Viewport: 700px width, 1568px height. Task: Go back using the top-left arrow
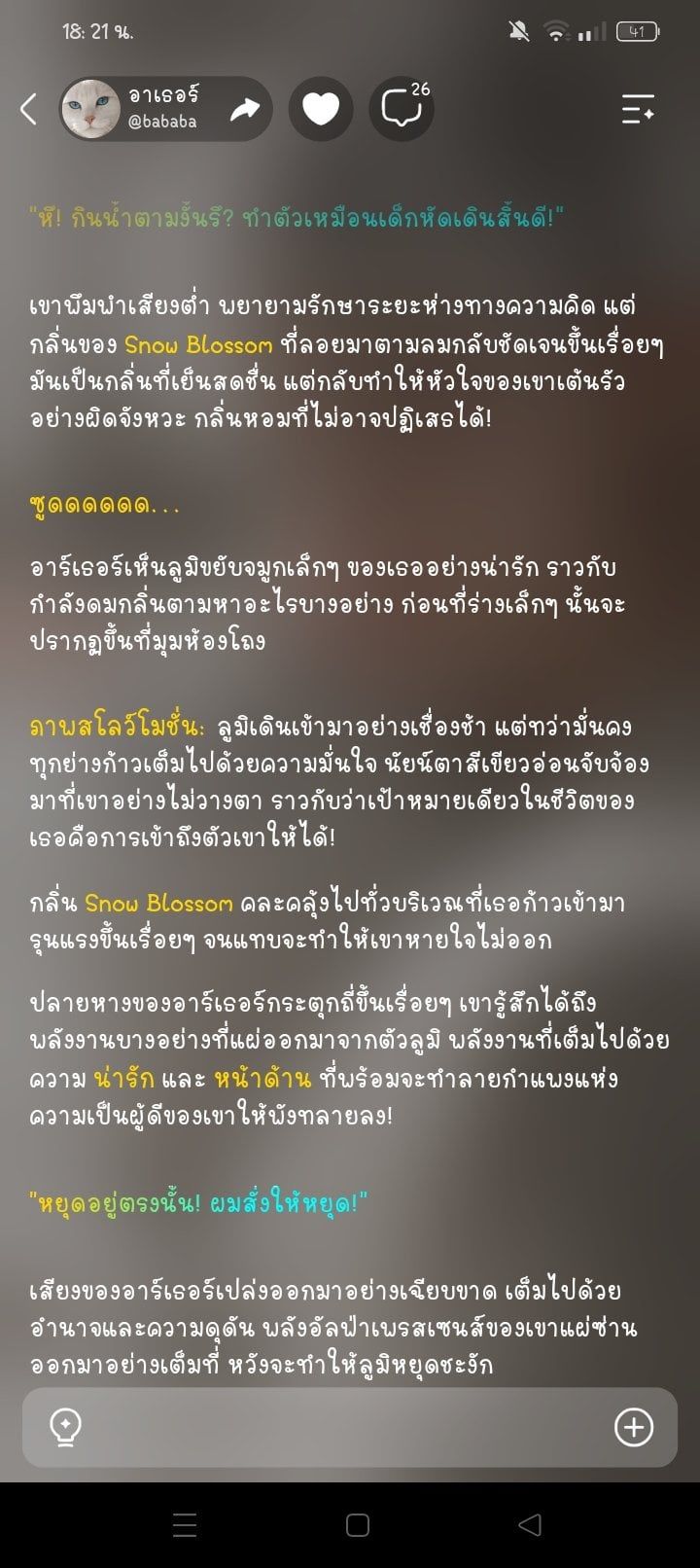click(29, 109)
